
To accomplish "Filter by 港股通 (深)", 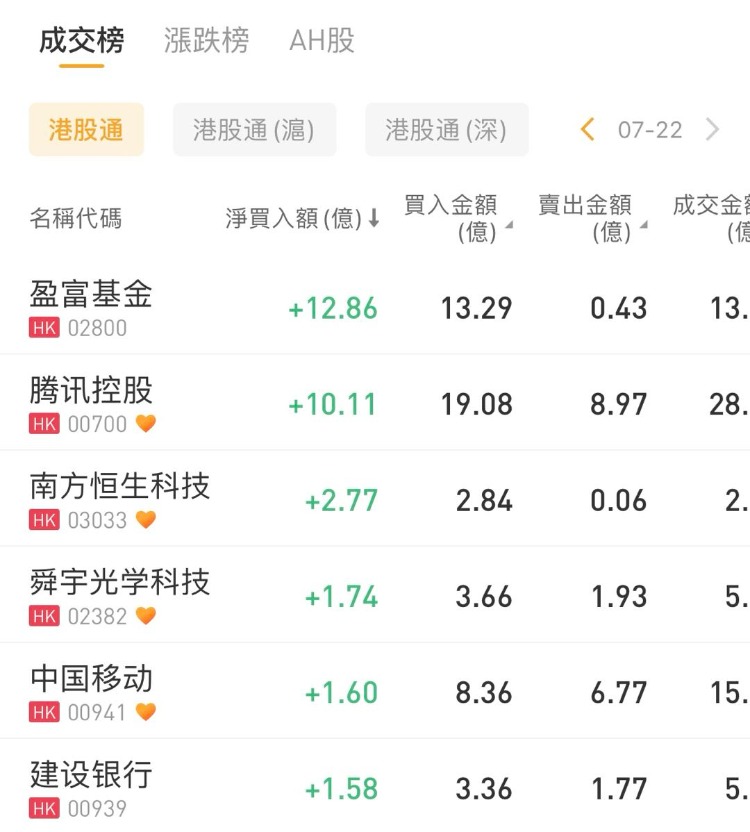I will 446,130.
